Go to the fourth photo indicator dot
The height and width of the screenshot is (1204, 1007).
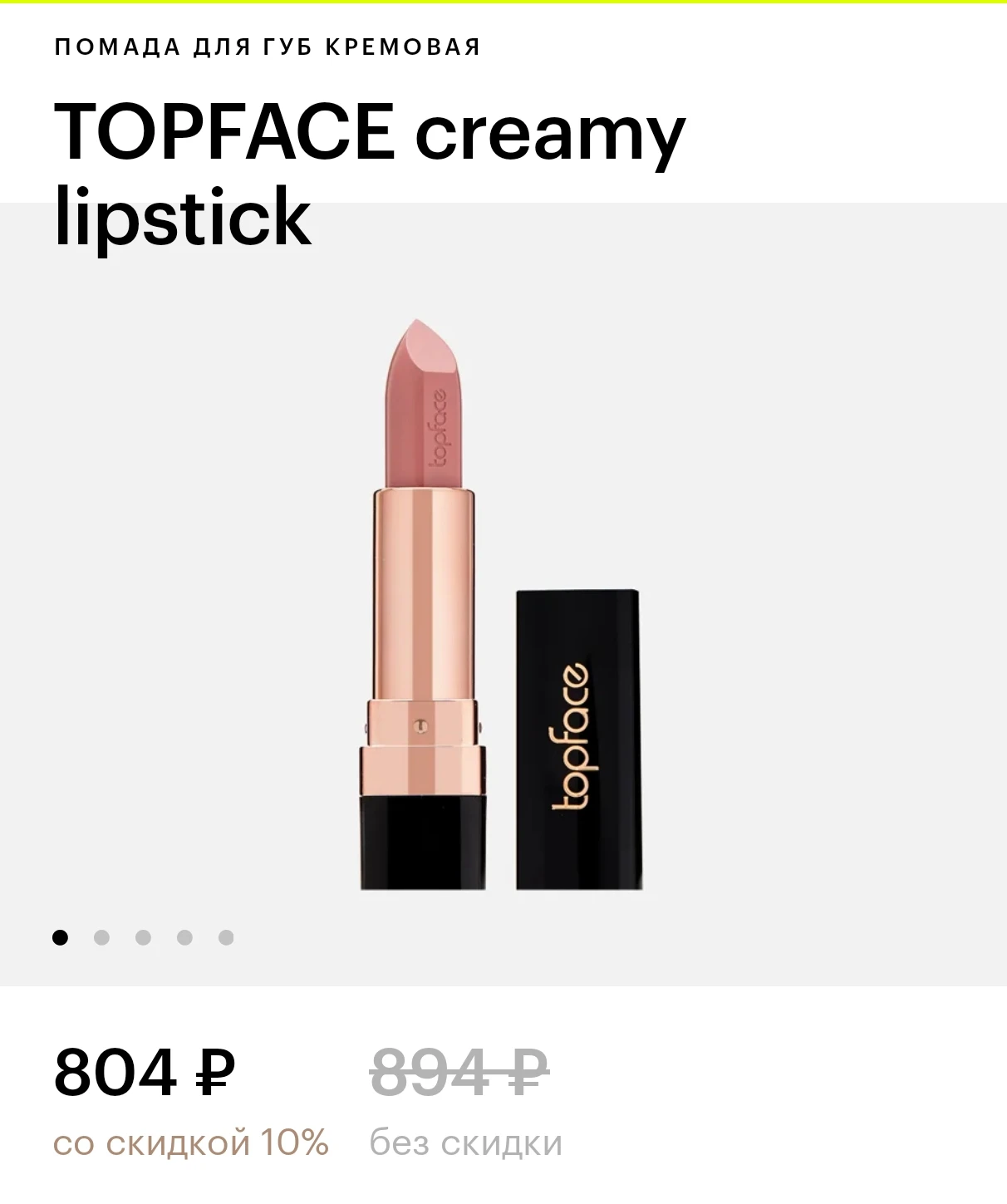click(184, 937)
